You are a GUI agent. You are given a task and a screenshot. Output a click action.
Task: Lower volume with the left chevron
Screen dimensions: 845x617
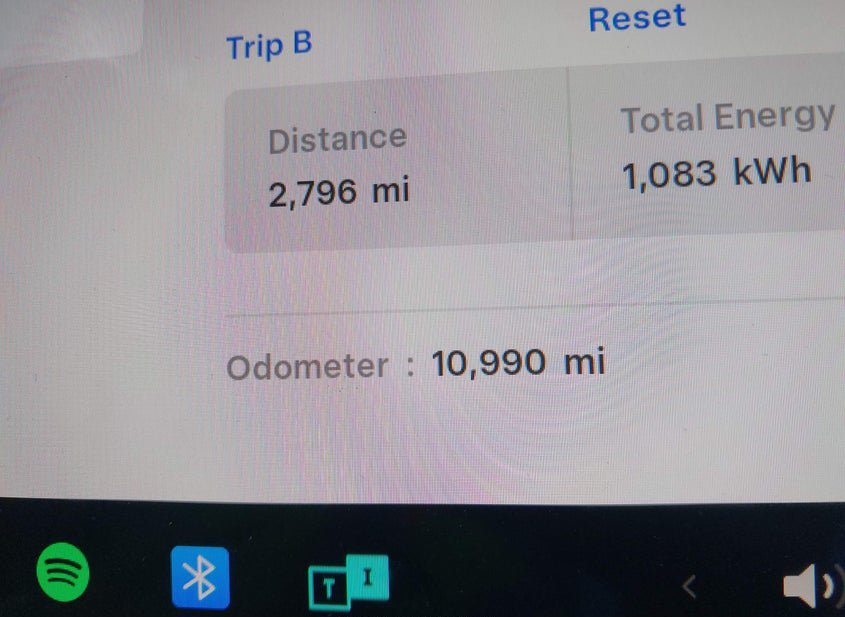(688, 586)
